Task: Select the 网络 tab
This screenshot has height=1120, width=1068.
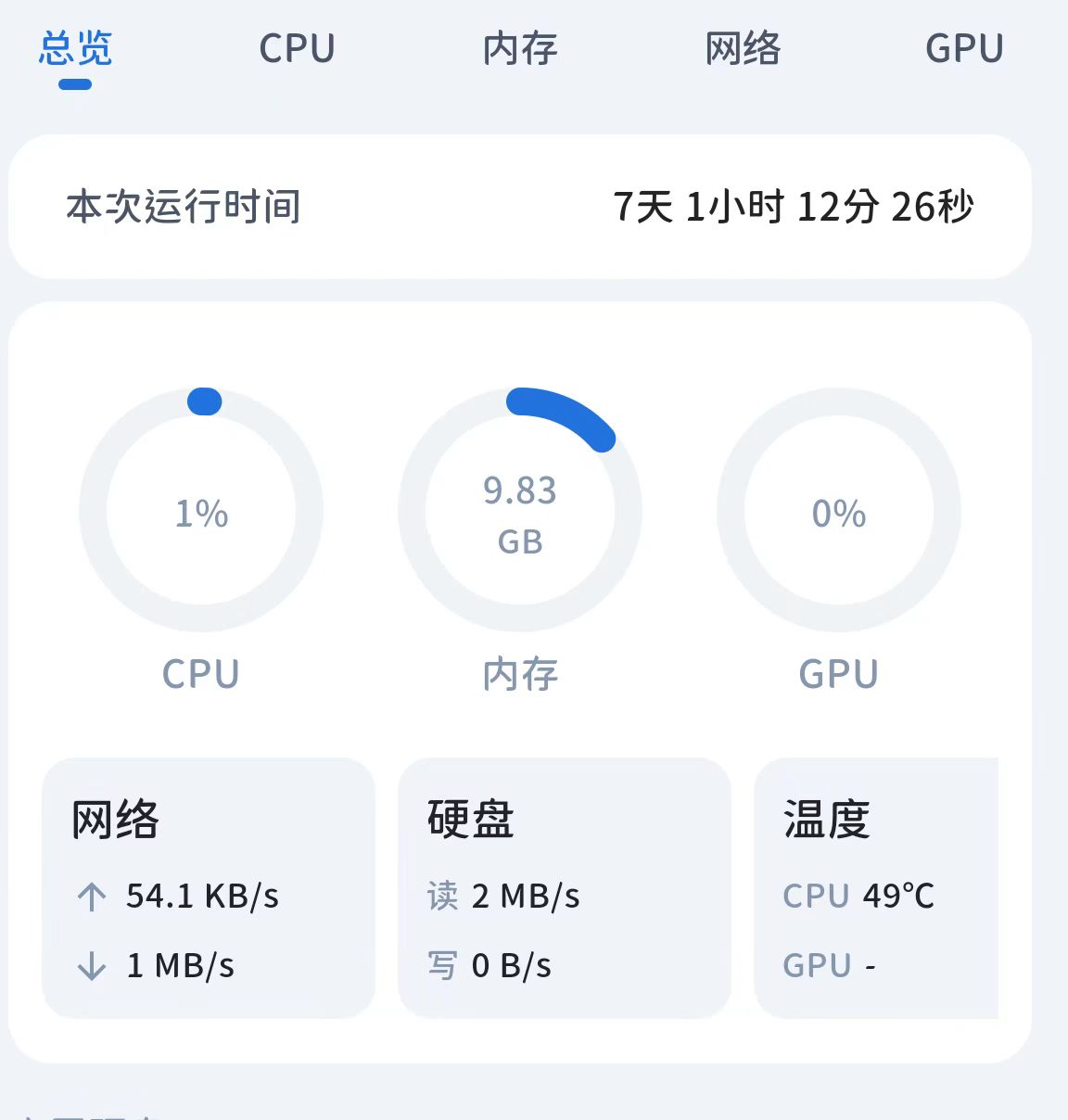Action: (x=743, y=50)
